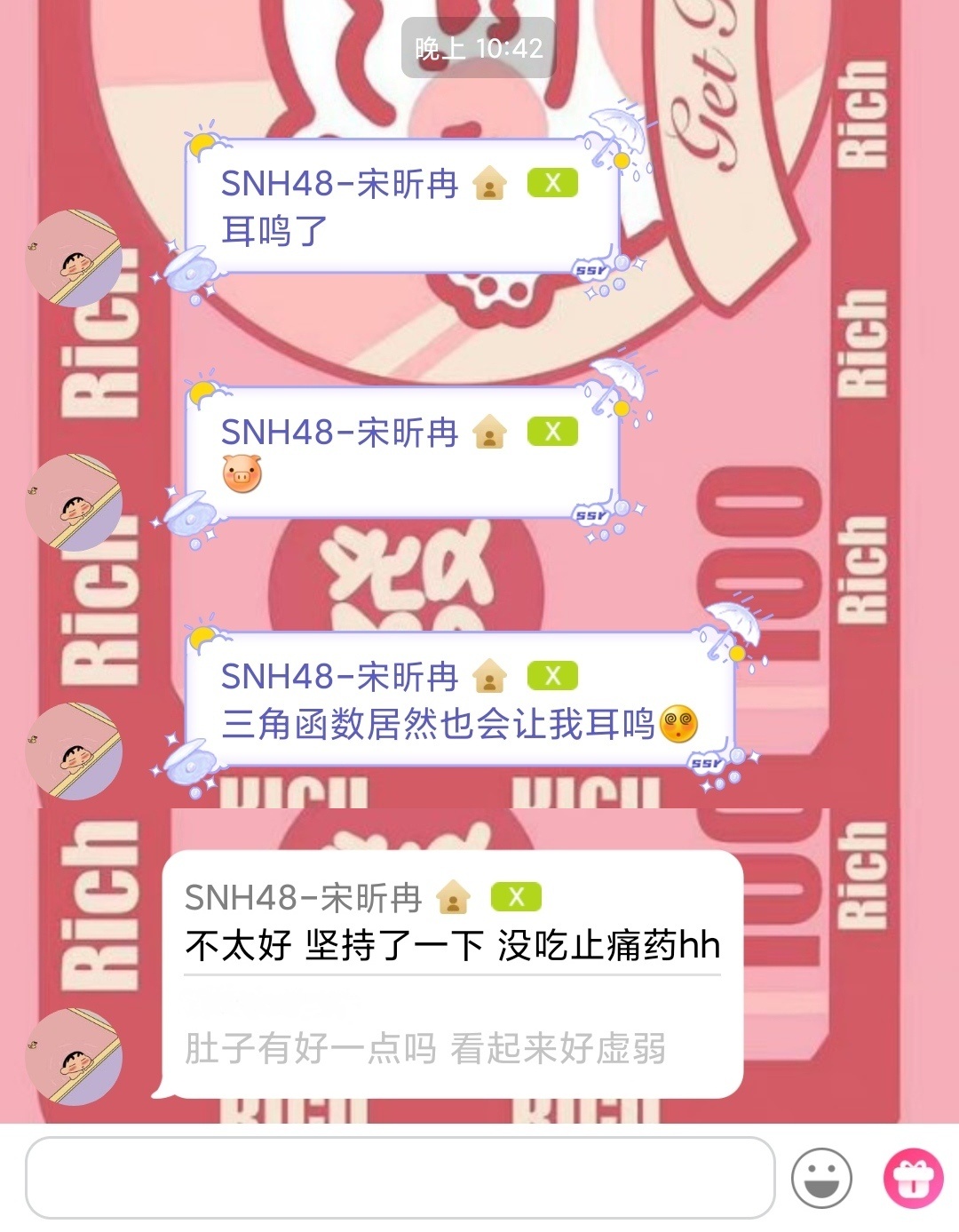Tap the message input field
This screenshot has width=959, height=1232.
(400, 1178)
